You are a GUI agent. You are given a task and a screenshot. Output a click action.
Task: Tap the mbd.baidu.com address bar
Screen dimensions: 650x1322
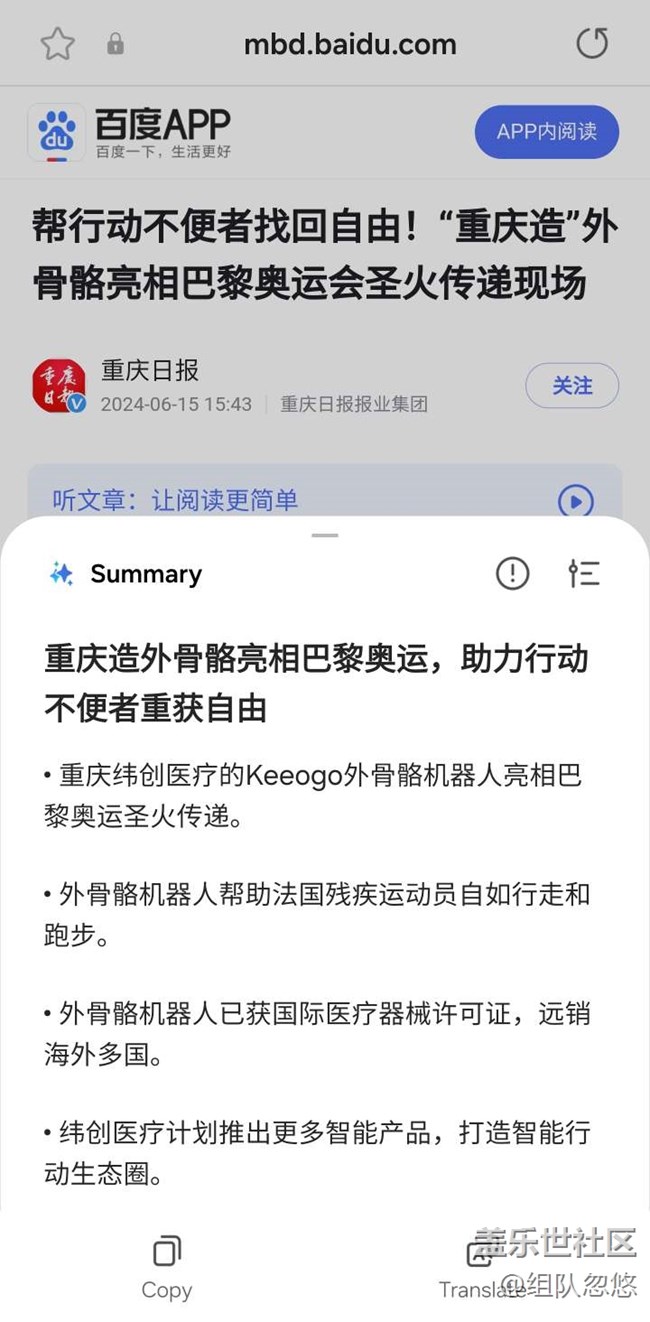coord(350,44)
